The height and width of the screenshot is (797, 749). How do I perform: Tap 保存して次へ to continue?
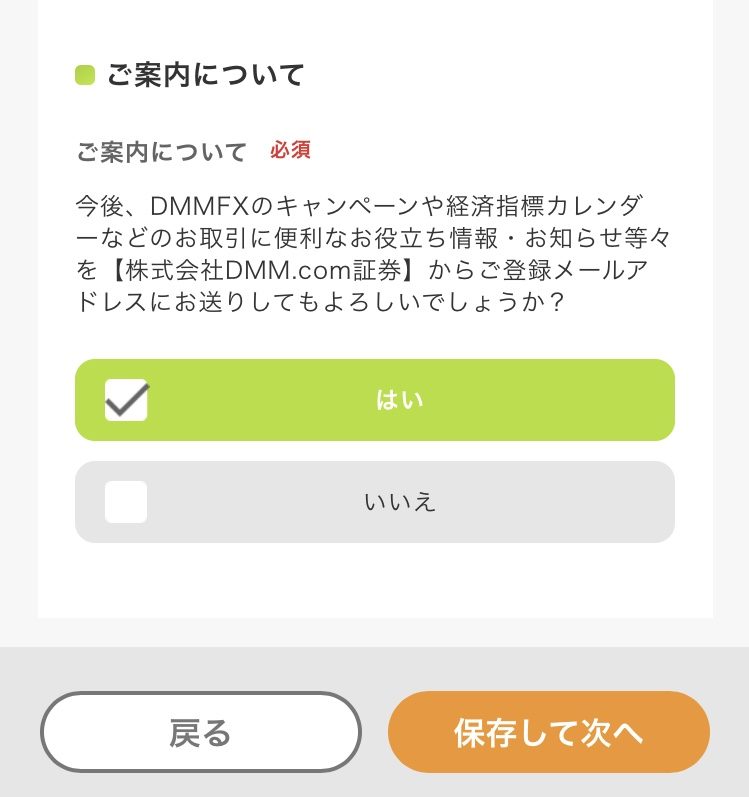548,733
